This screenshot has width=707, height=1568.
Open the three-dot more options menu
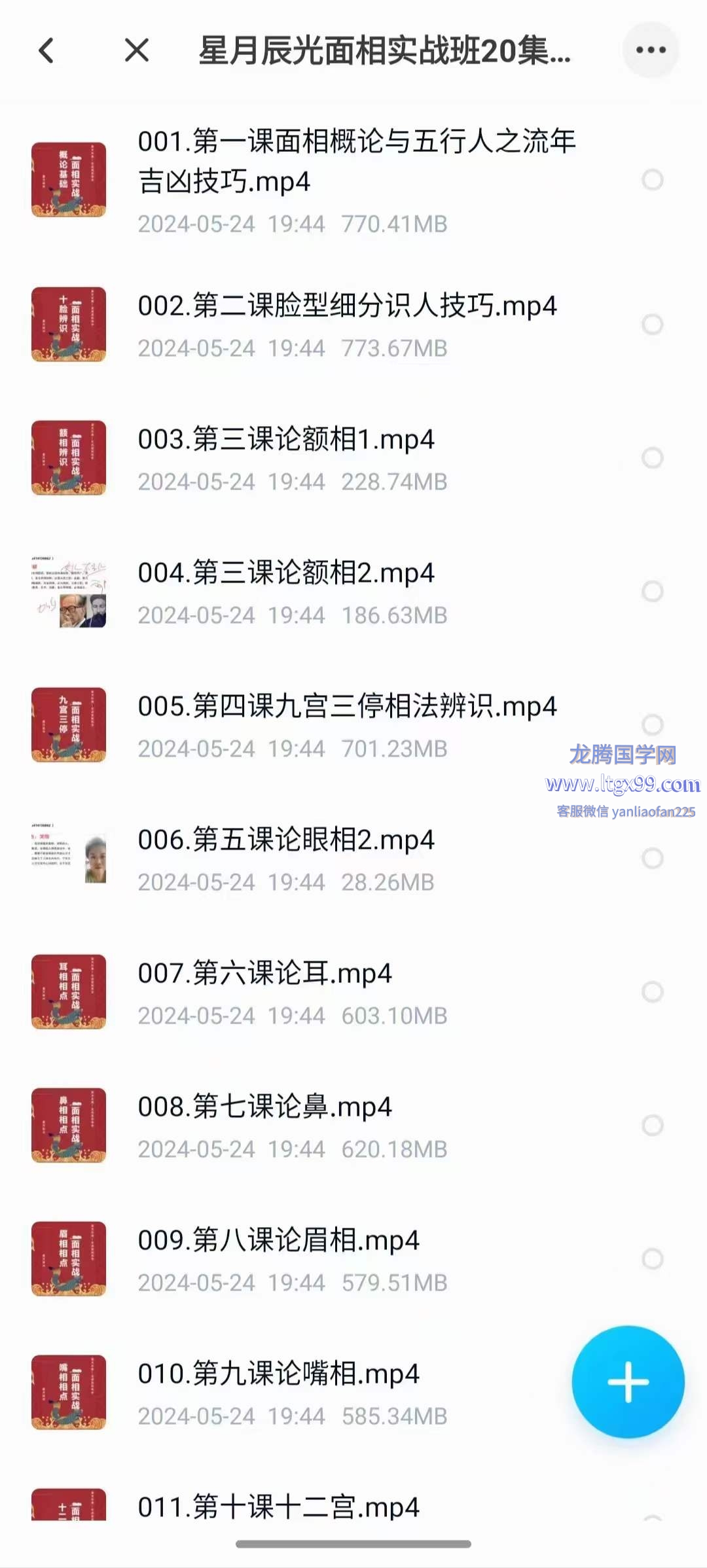pos(650,50)
